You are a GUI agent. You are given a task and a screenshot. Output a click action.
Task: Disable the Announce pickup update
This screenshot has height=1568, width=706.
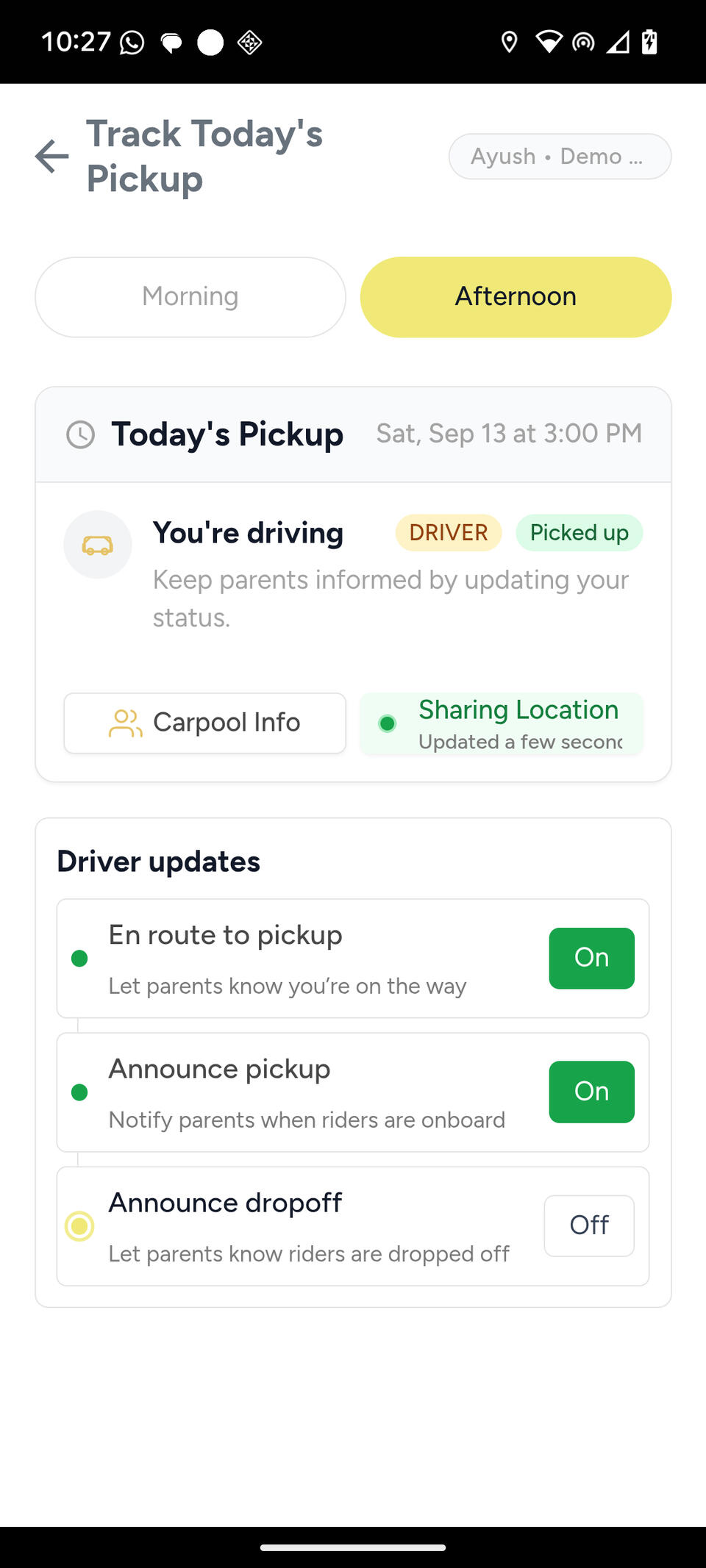pos(591,1092)
